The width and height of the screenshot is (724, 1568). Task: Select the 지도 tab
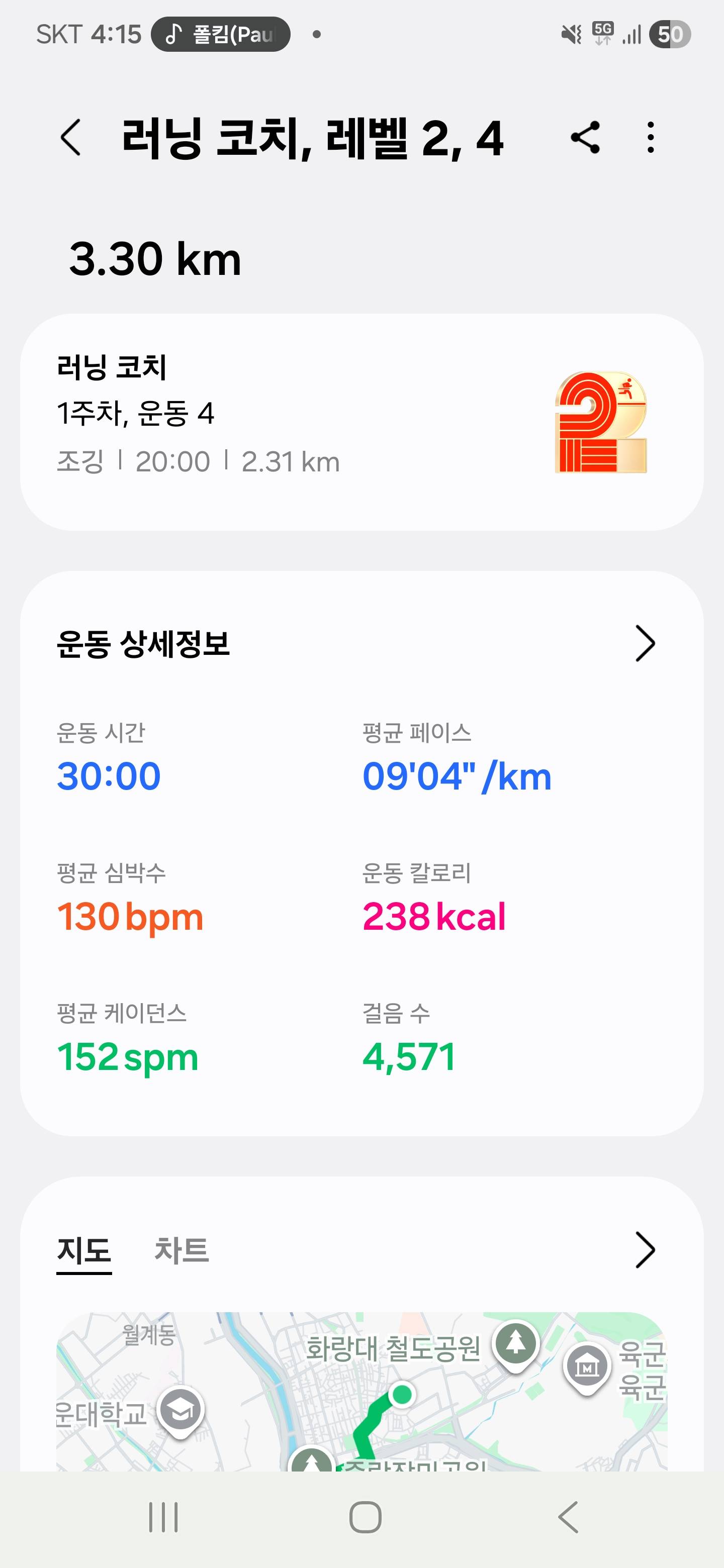[84, 1251]
